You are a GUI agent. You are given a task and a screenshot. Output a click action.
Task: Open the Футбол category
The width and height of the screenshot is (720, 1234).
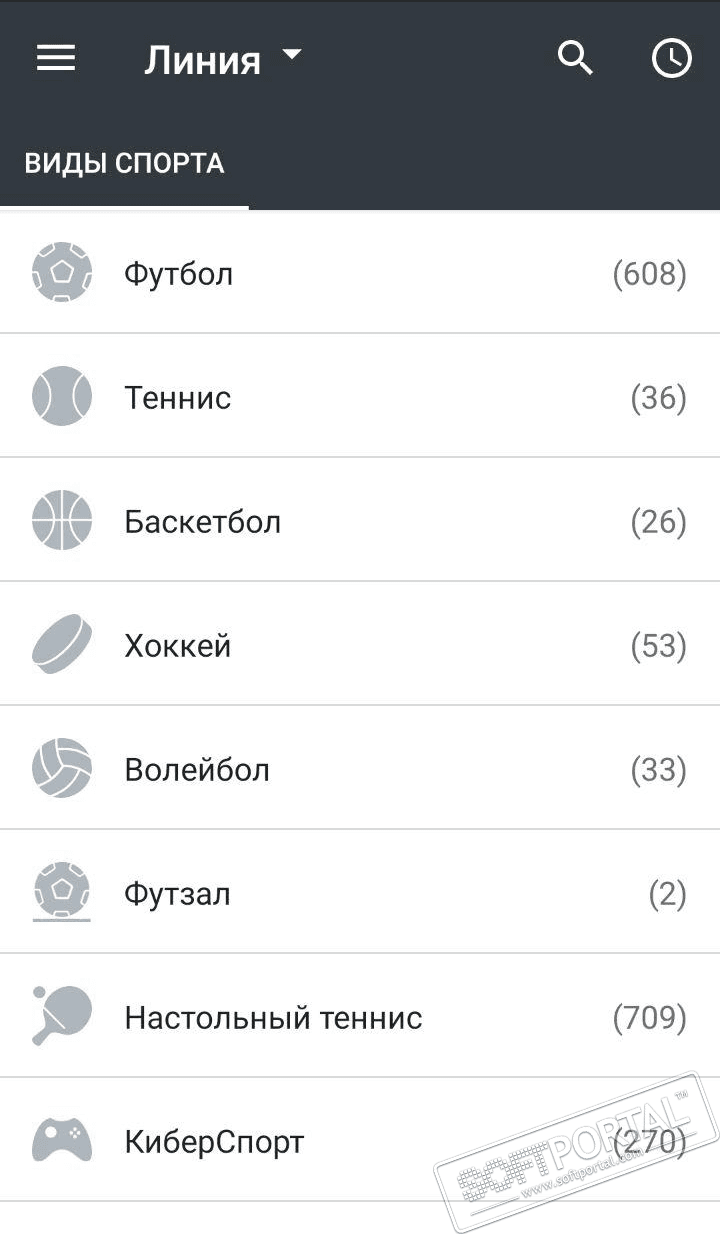click(x=360, y=273)
